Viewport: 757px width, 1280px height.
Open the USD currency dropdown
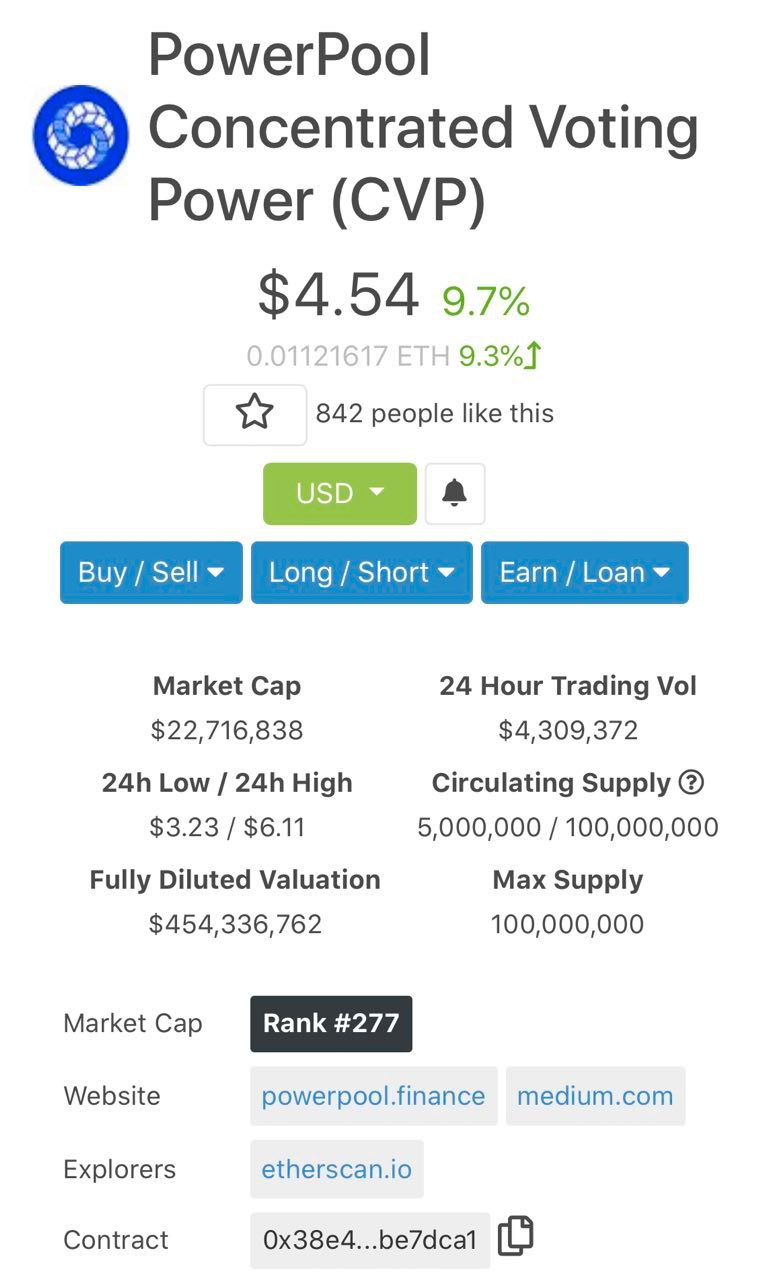tap(340, 493)
